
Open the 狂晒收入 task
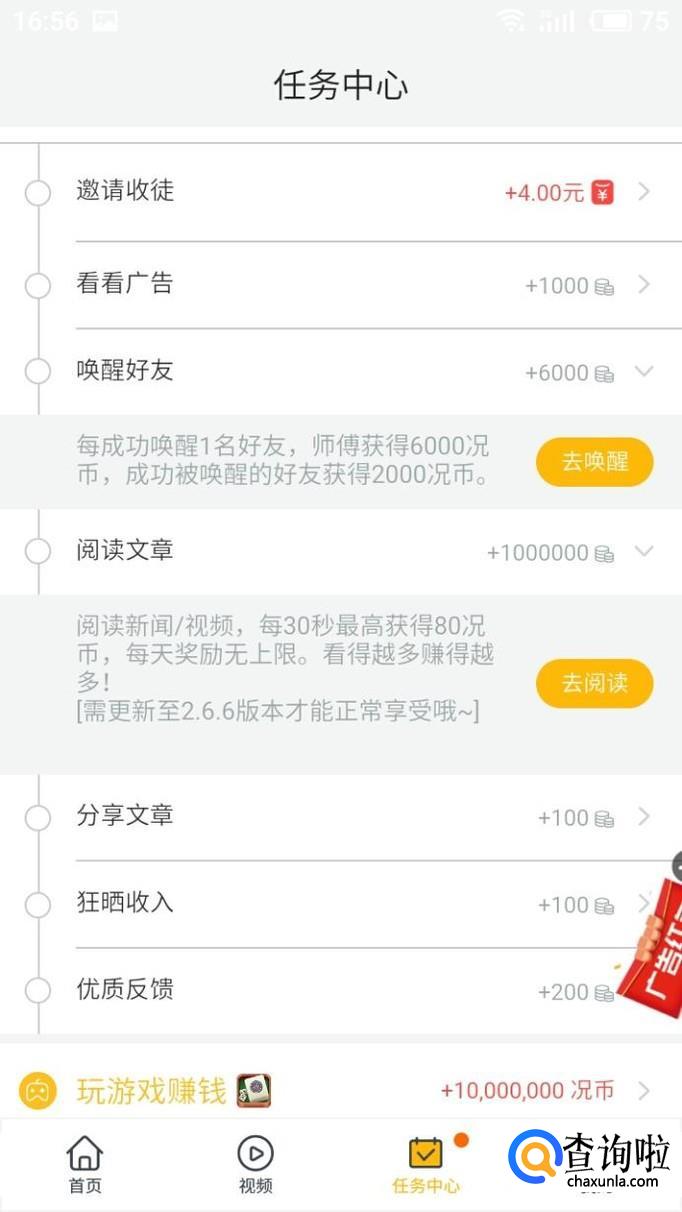tap(340, 904)
